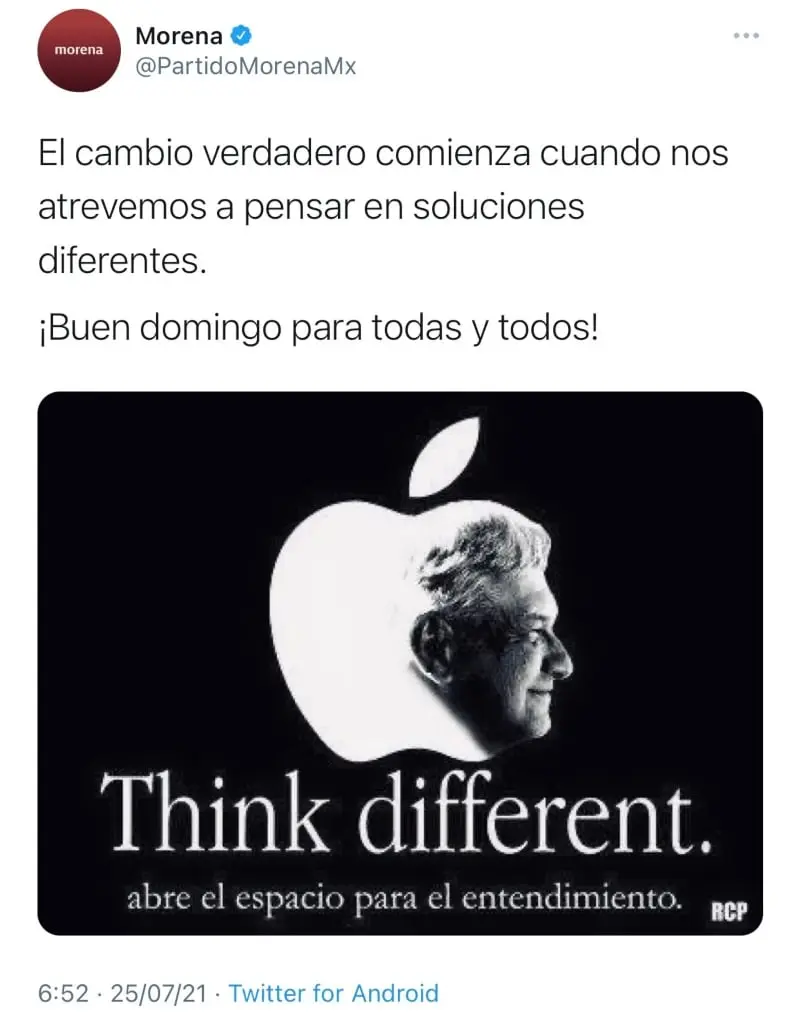This screenshot has width=800, height=1026.
Task: Open the @PartidoMorenaMx account handle
Action: coord(245,67)
